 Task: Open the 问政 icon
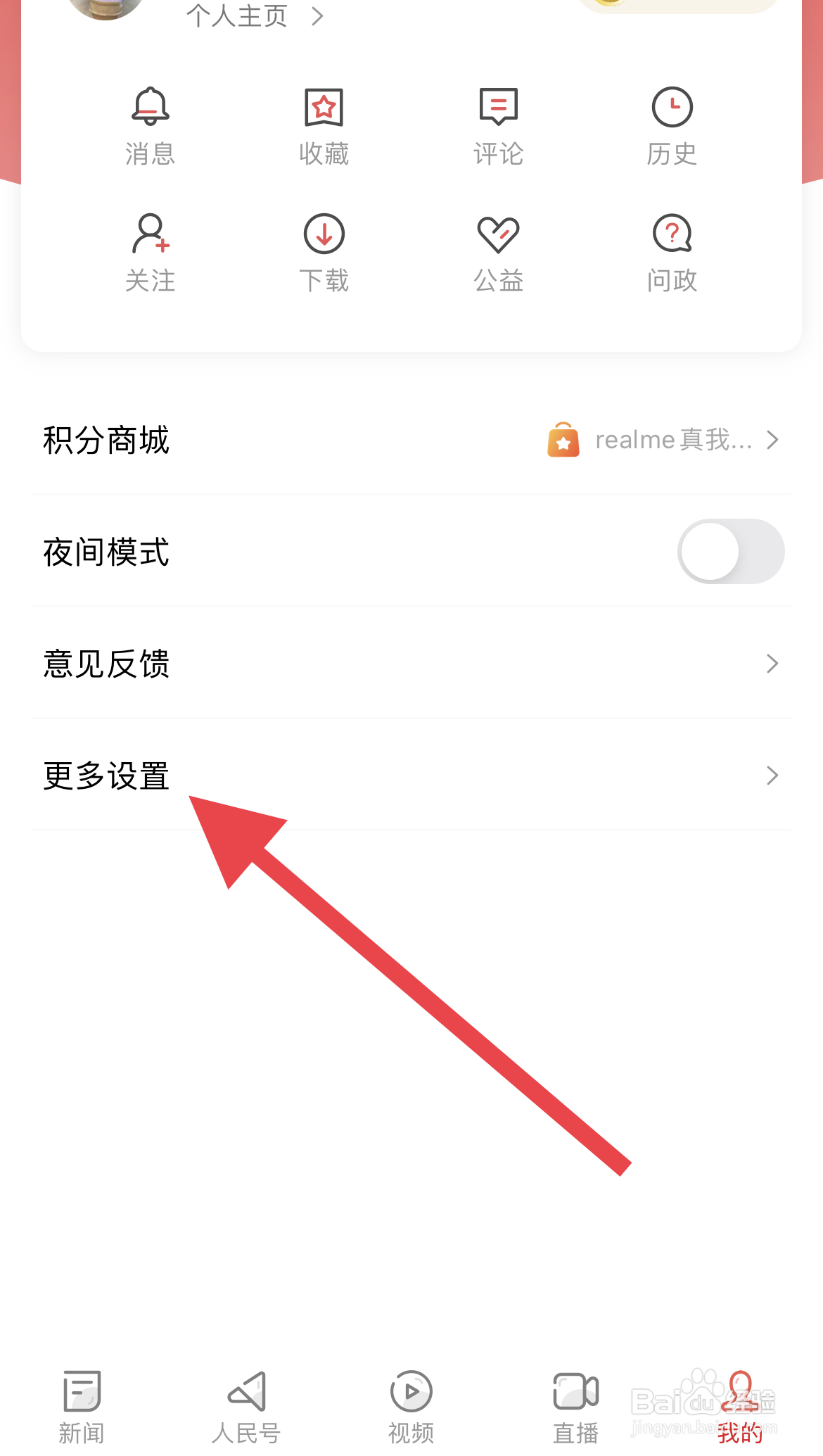pos(672,252)
